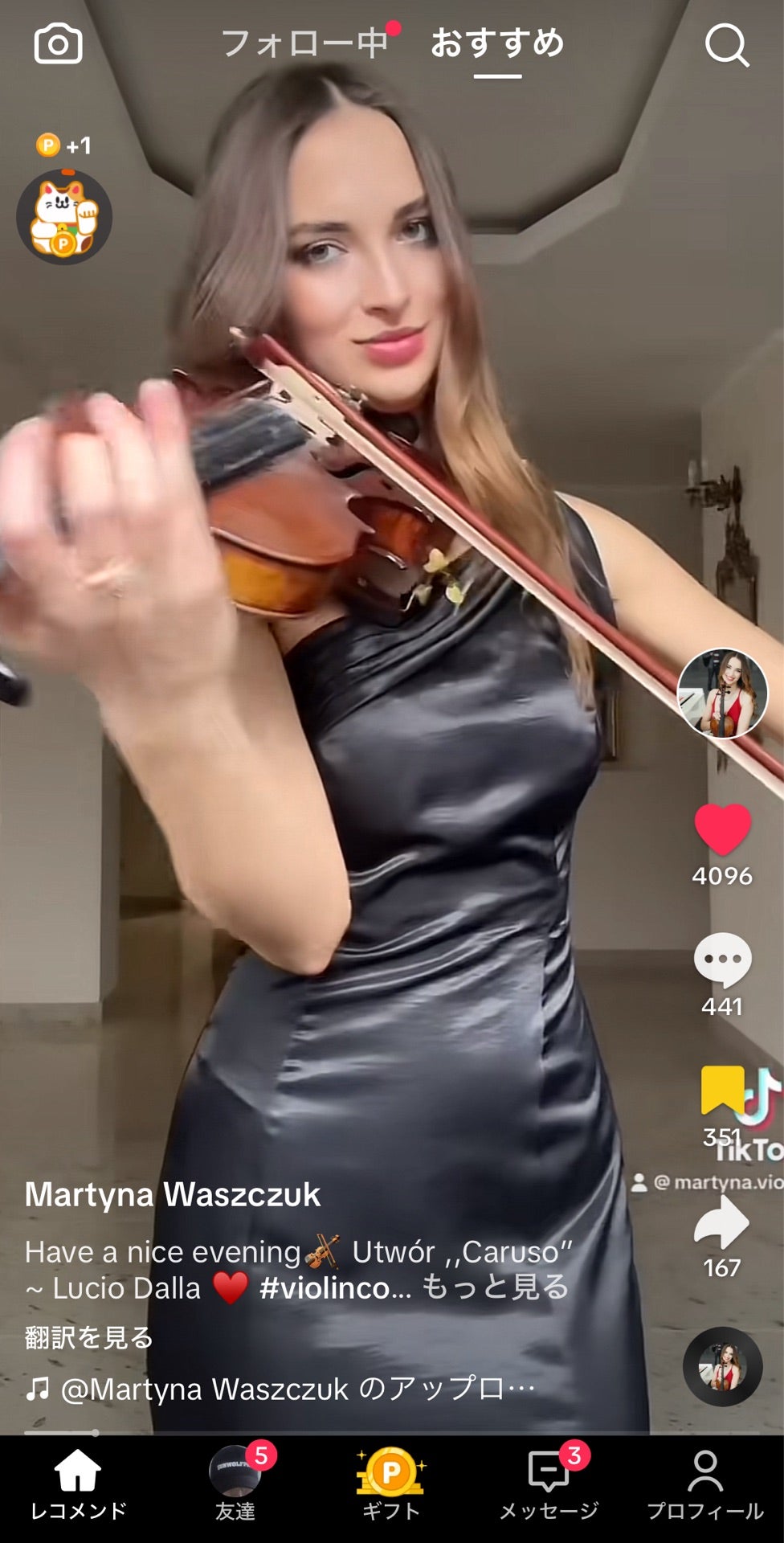Open the comments bubble
784x1543 pixels.
722,960
